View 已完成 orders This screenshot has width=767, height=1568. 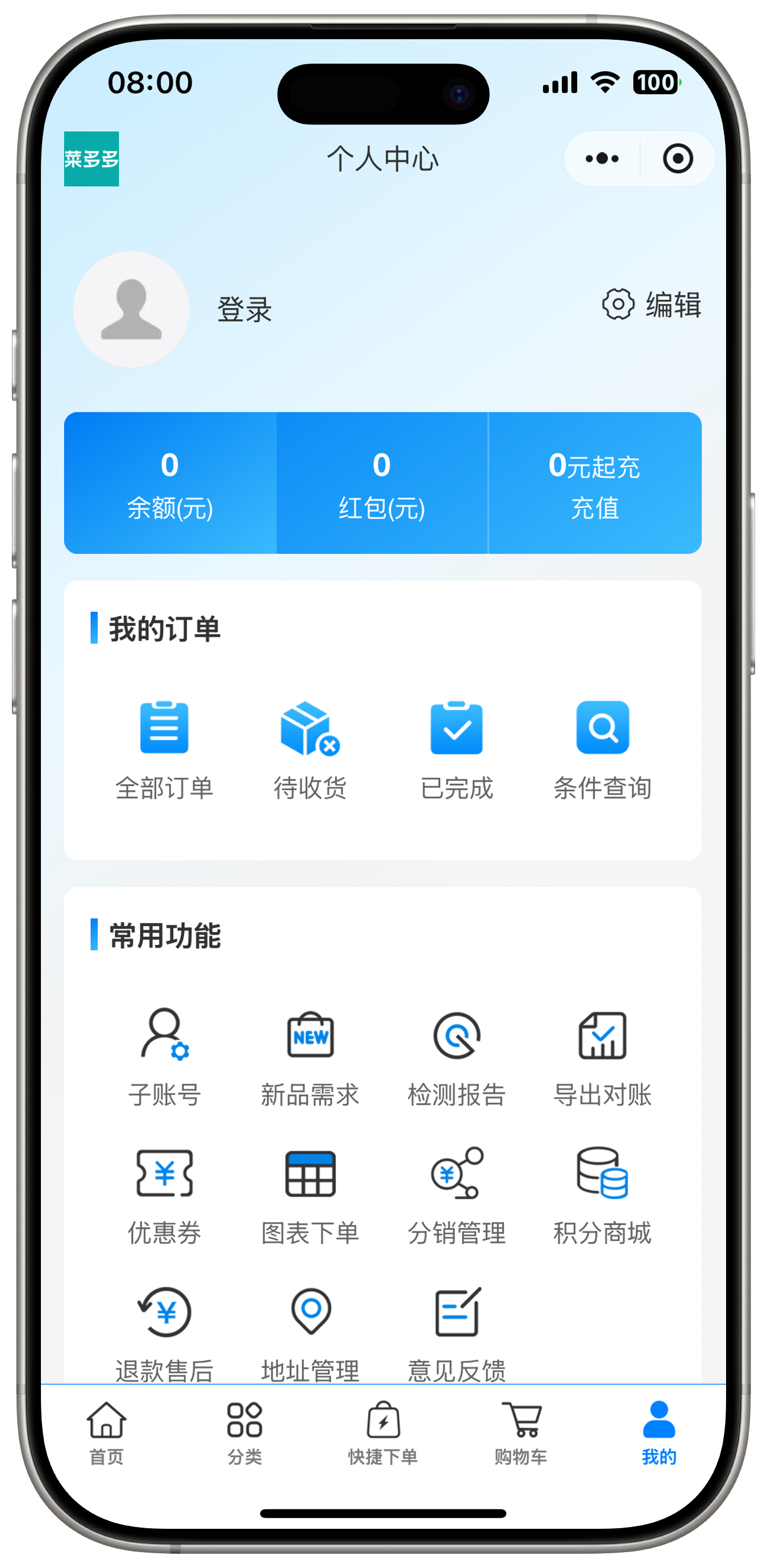pos(457,750)
